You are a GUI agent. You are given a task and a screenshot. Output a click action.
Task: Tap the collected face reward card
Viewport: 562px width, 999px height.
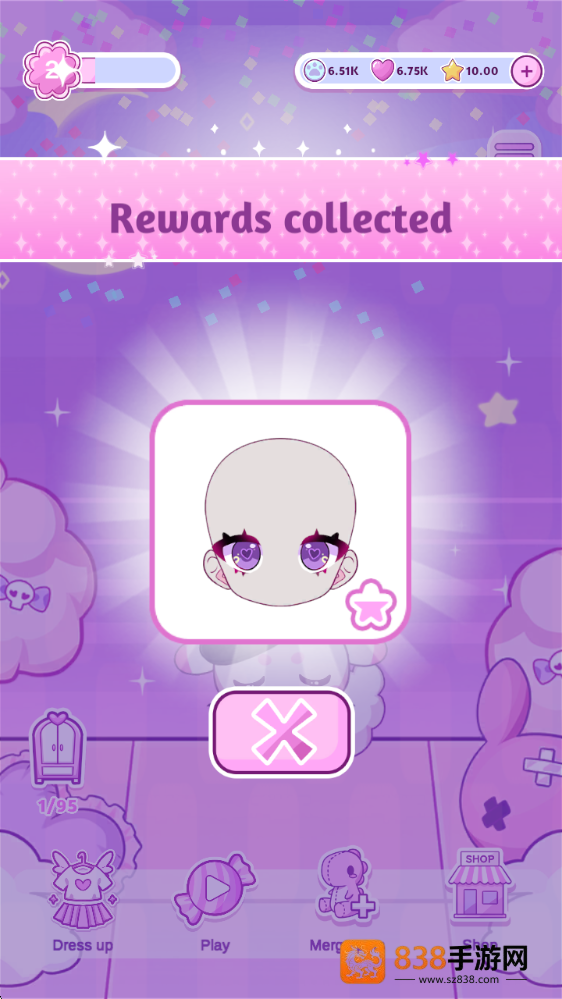[280, 521]
